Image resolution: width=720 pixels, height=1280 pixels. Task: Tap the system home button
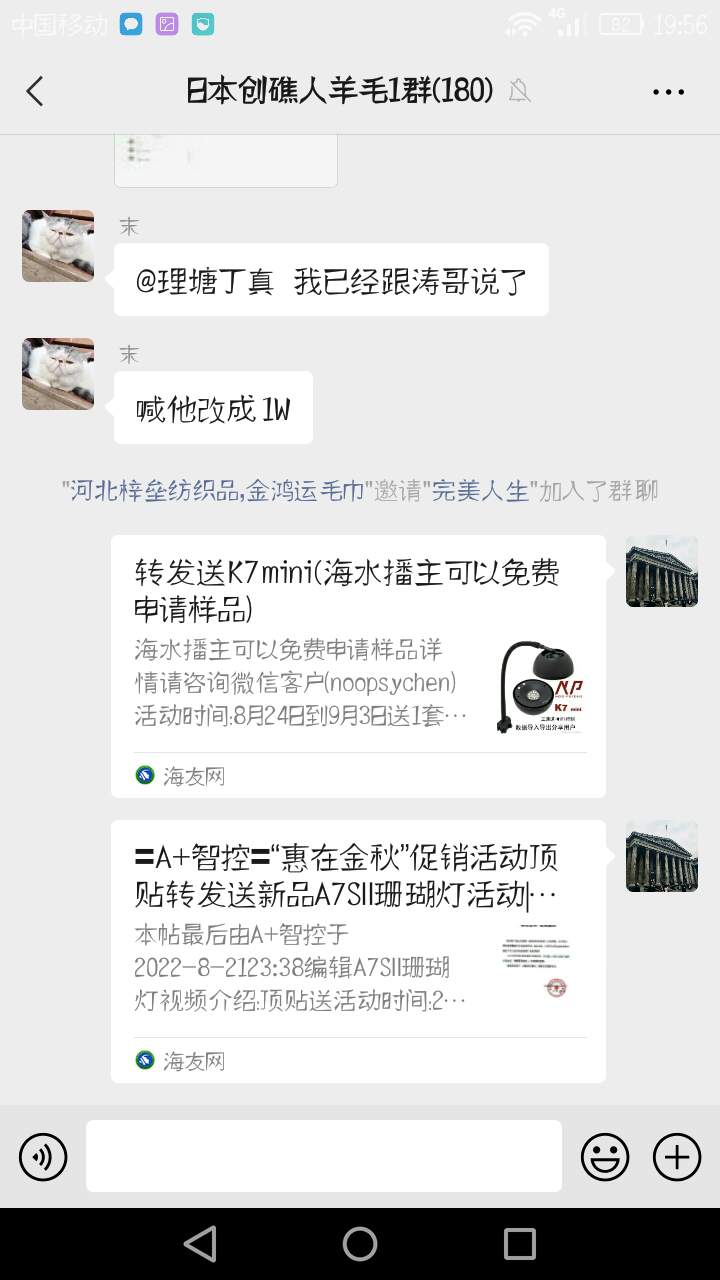(359, 1243)
